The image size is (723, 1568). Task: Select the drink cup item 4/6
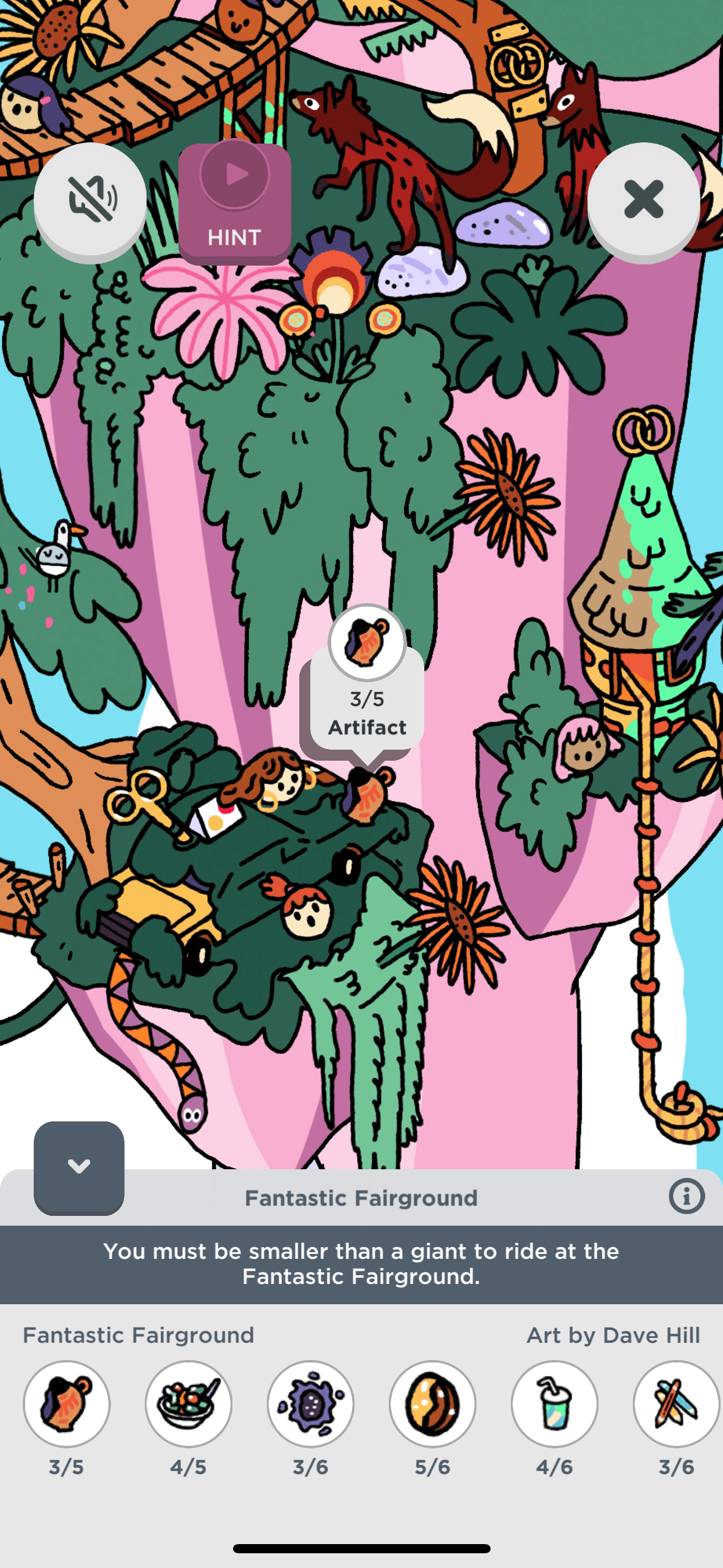click(x=554, y=1404)
